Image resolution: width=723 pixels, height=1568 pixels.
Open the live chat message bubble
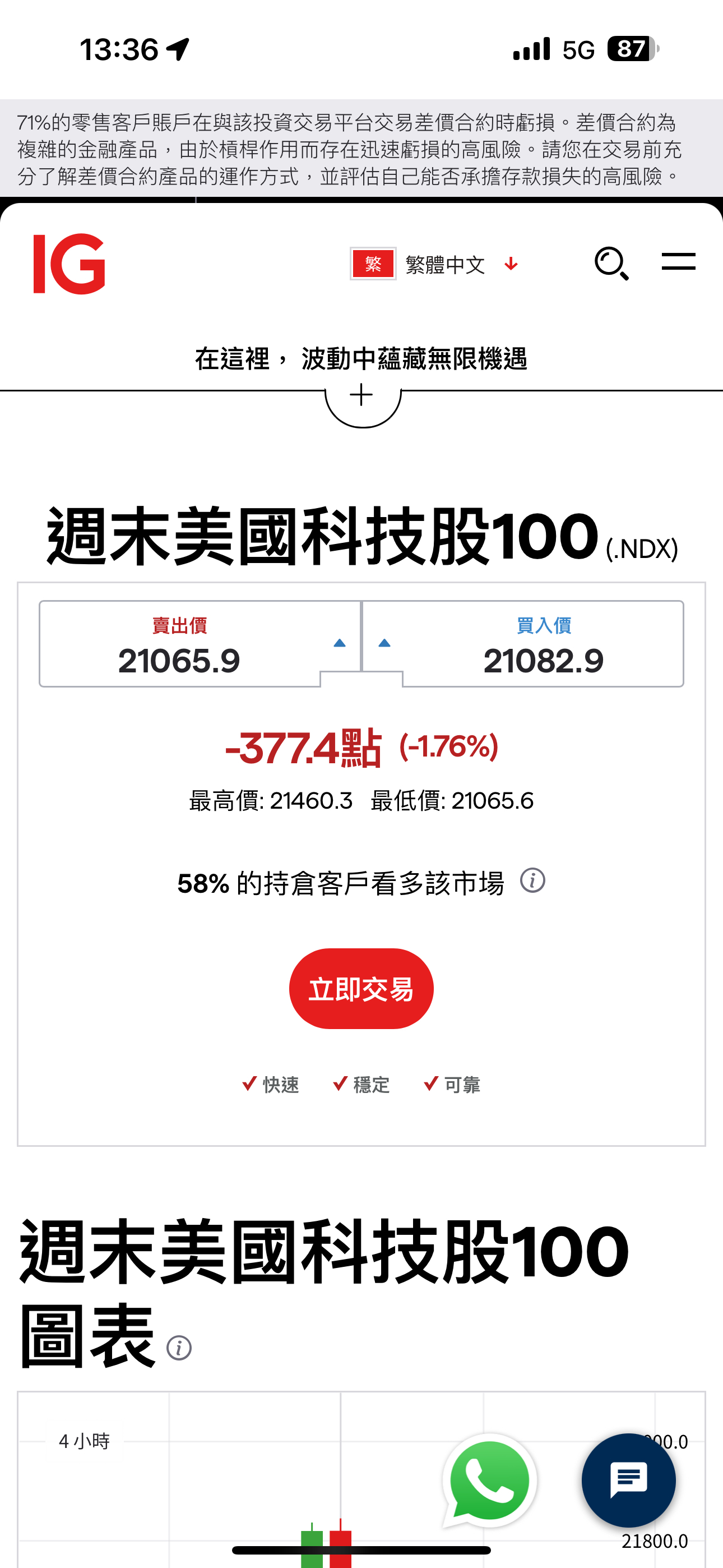click(629, 1480)
